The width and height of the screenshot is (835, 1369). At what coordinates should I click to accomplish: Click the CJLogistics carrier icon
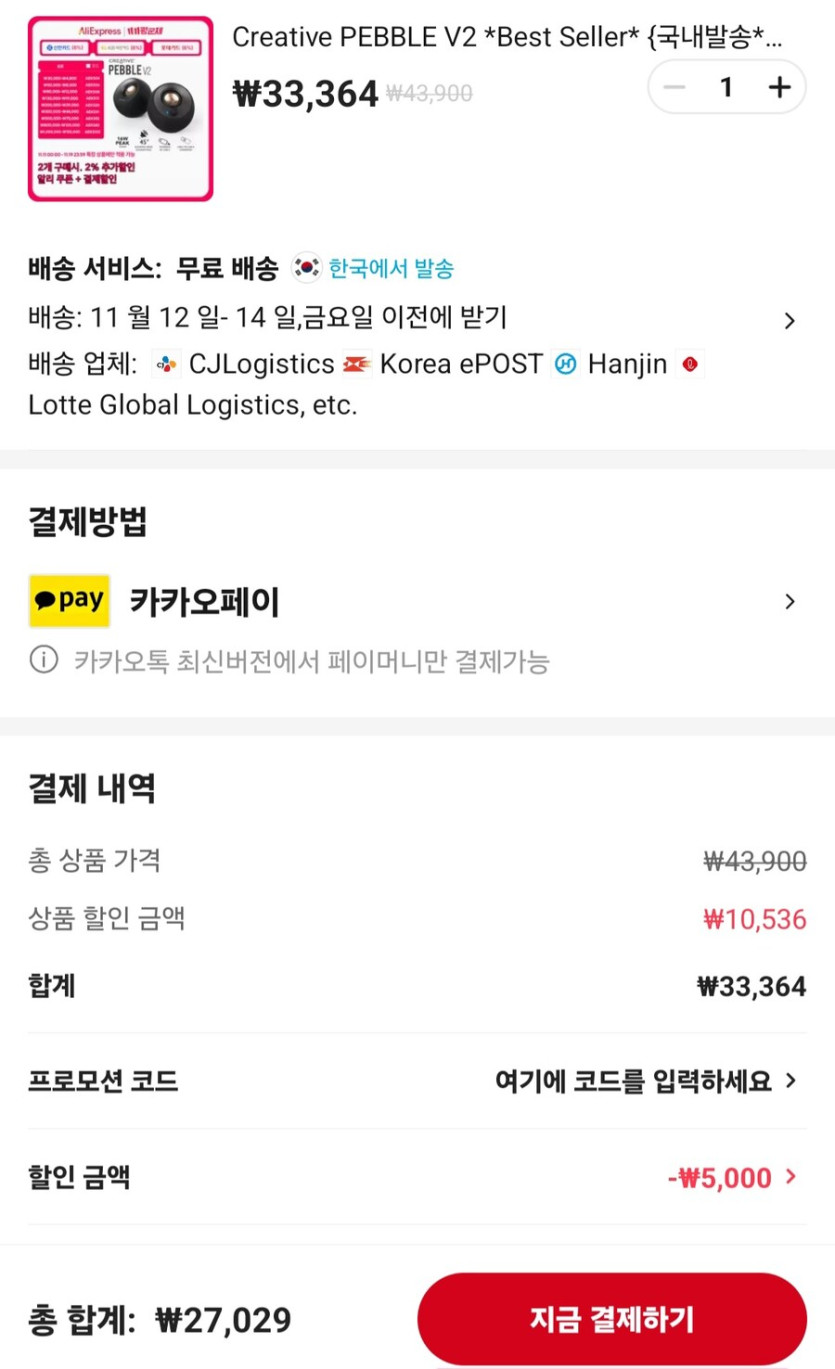click(x=167, y=364)
